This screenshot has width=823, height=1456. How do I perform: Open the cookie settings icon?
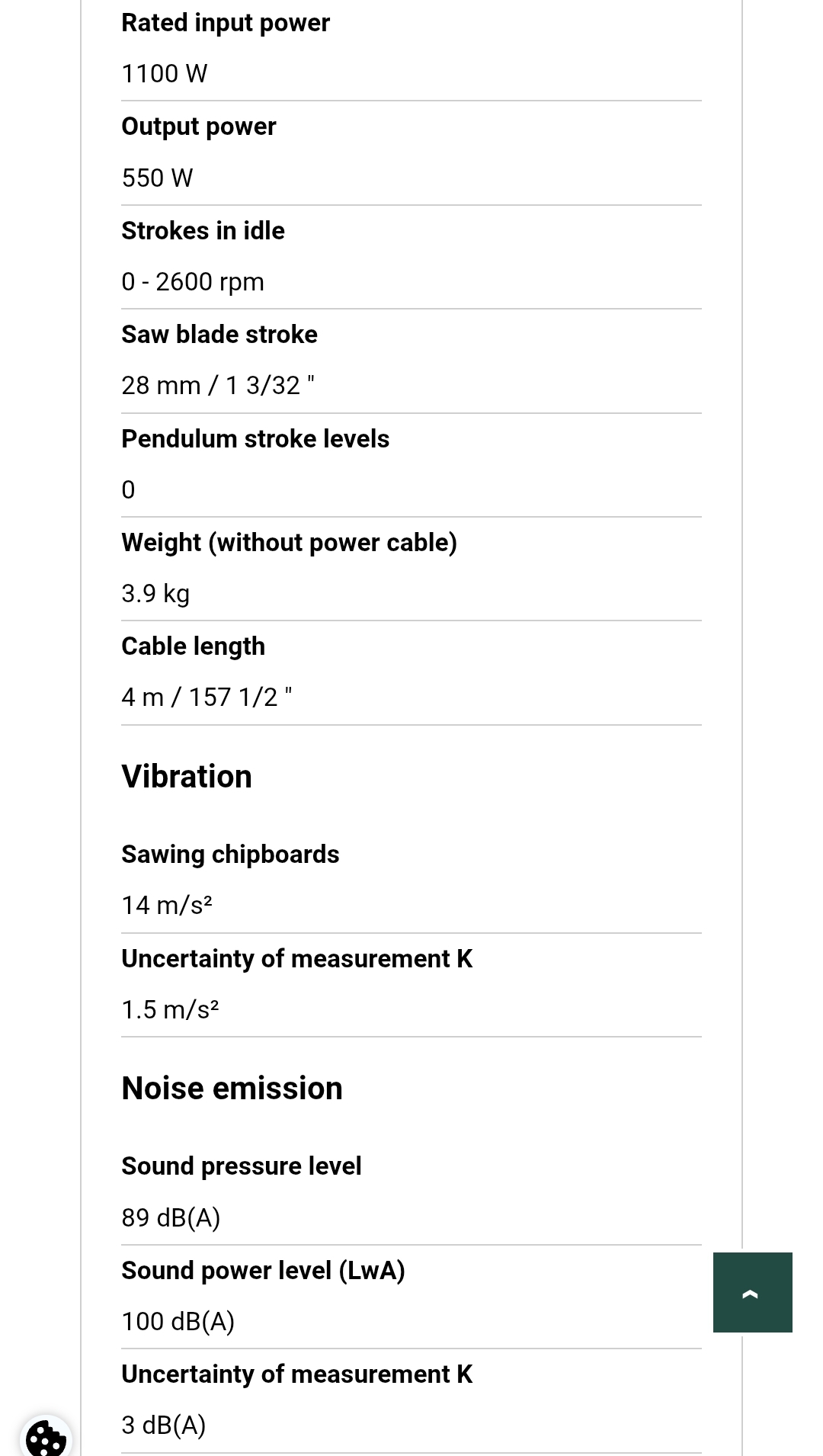(x=46, y=1437)
